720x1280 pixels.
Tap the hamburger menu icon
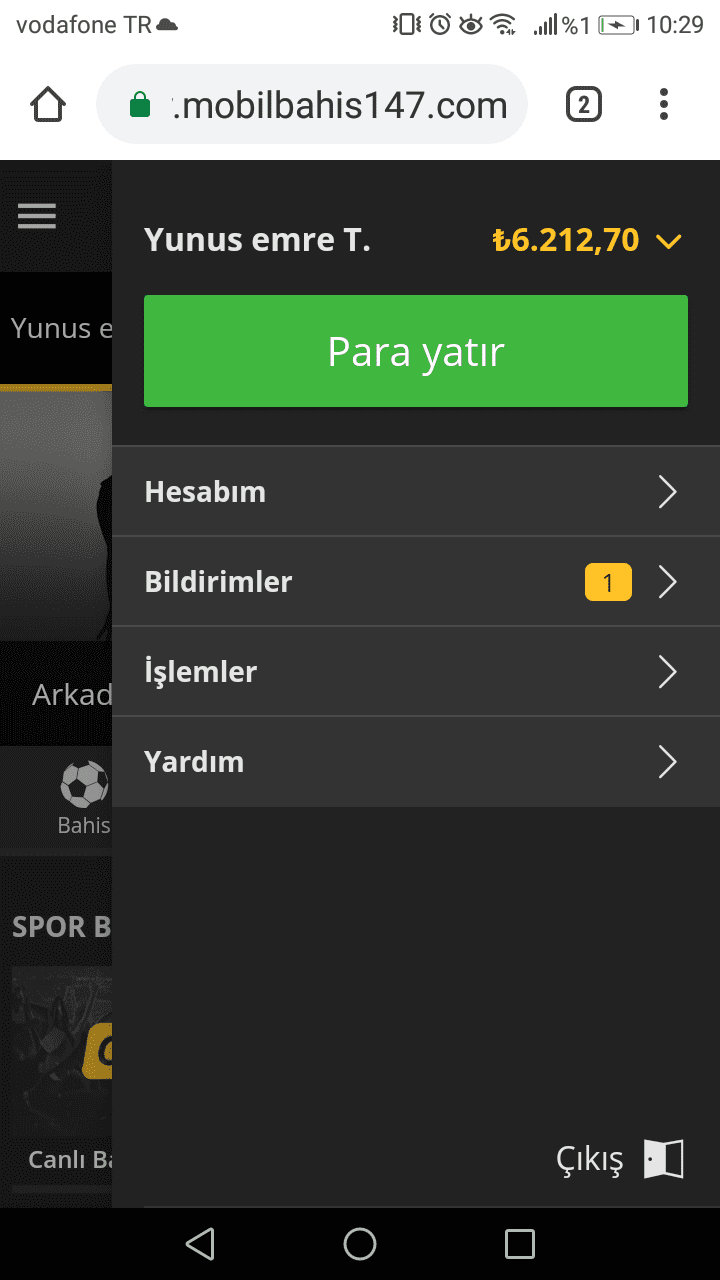(x=37, y=216)
